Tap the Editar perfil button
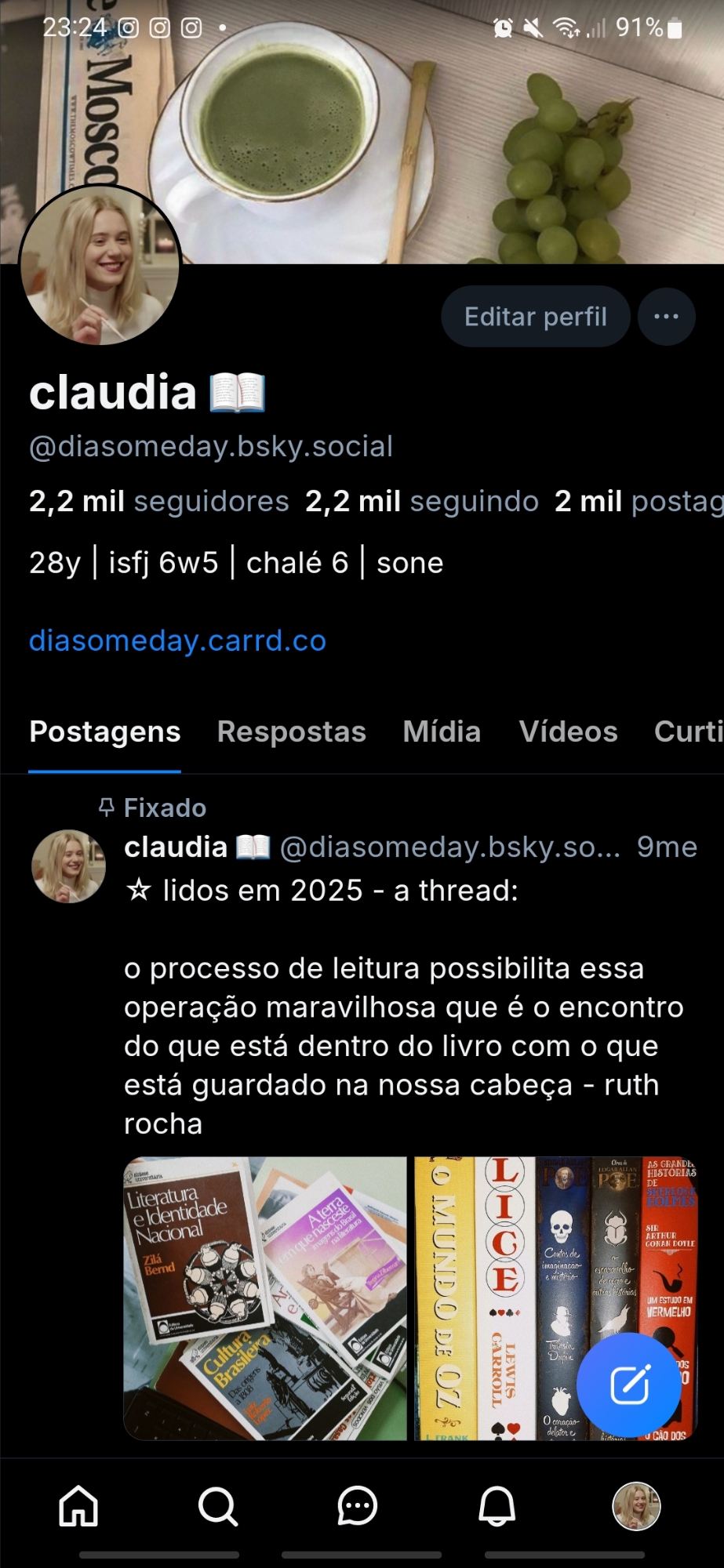Image resolution: width=724 pixels, height=1568 pixels. (x=535, y=317)
